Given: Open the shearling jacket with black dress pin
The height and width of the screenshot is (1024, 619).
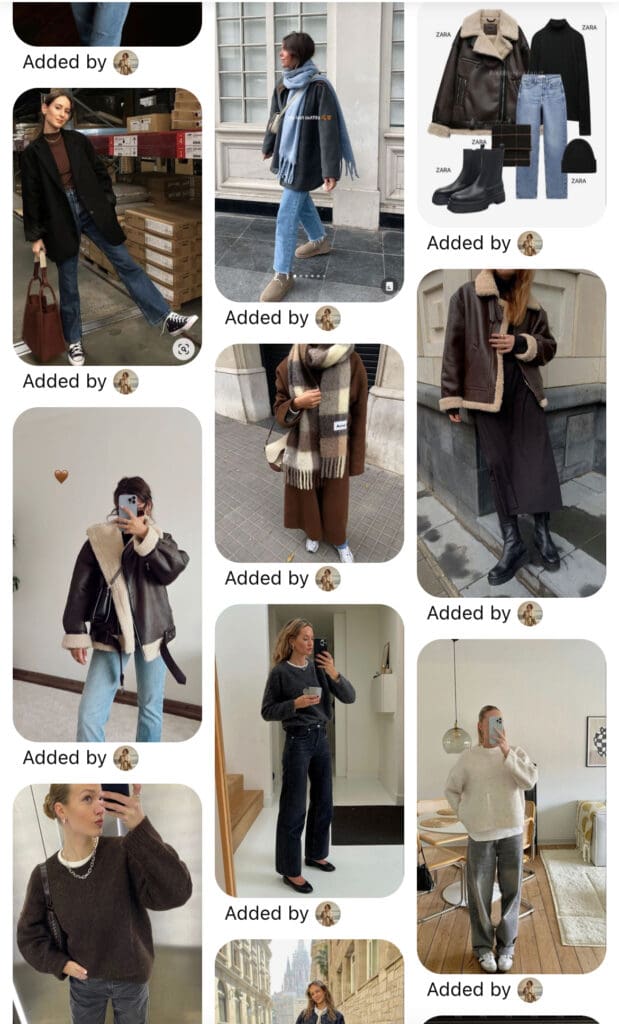Looking at the screenshot, I should coord(511,432).
